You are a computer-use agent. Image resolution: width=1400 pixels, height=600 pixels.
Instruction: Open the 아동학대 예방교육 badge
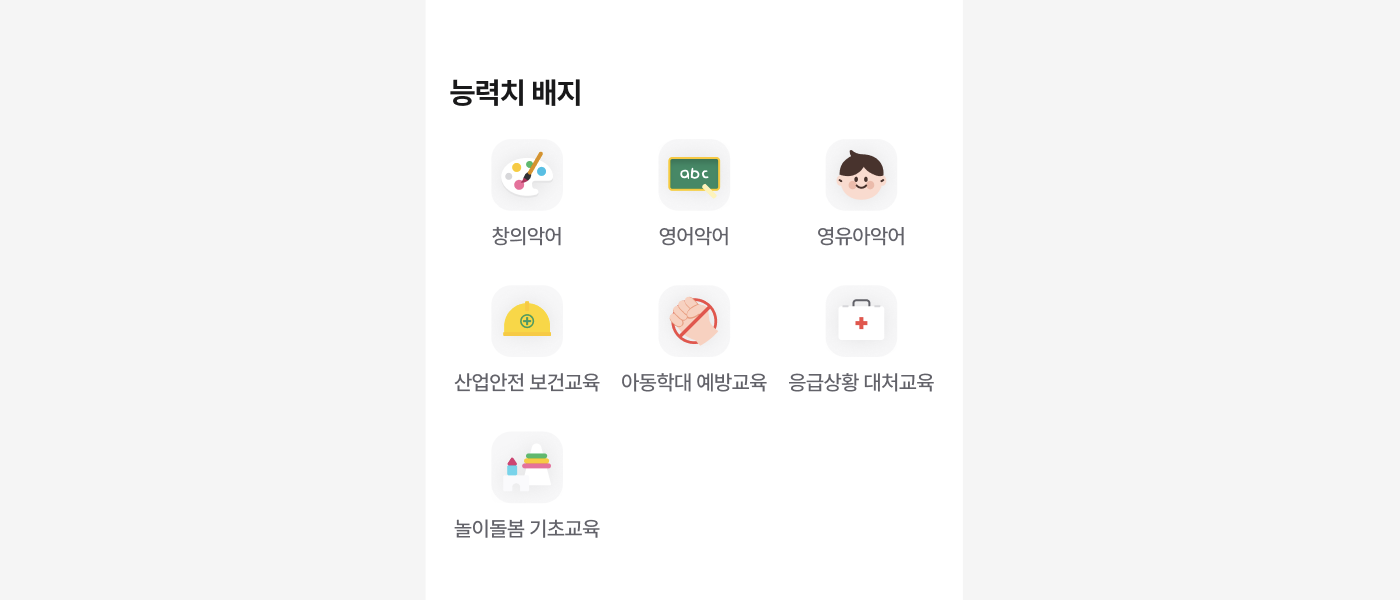694,321
